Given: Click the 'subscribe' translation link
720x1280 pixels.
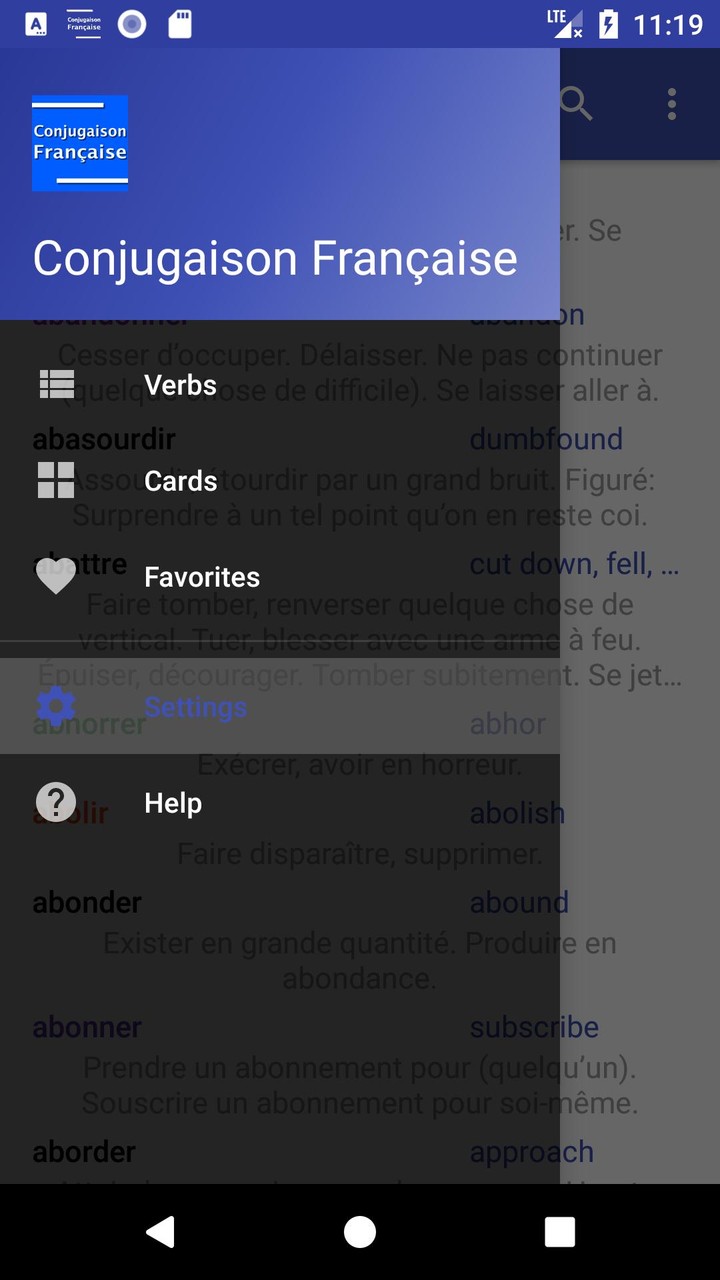Looking at the screenshot, I should pos(535,1027).
